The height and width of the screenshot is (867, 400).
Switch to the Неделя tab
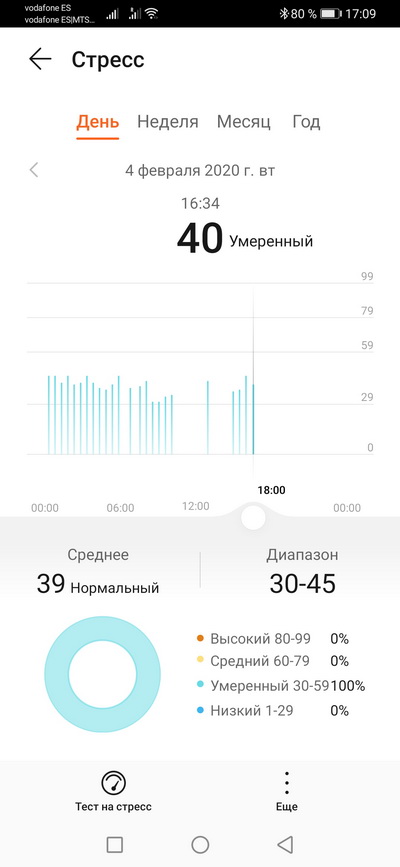tap(168, 122)
